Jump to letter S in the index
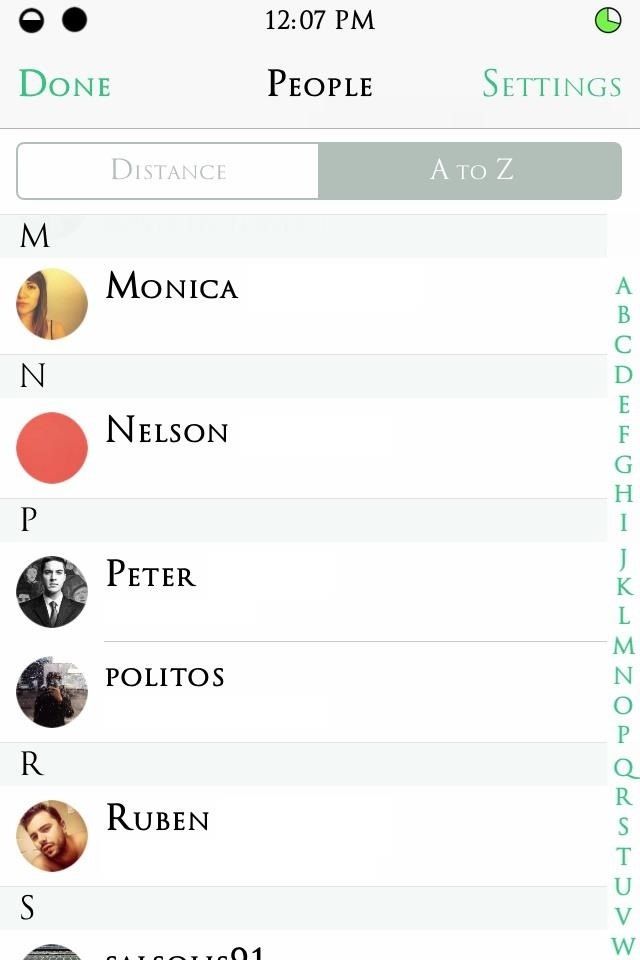Screen dimensions: 640x960 pyautogui.click(x=623, y=827)
